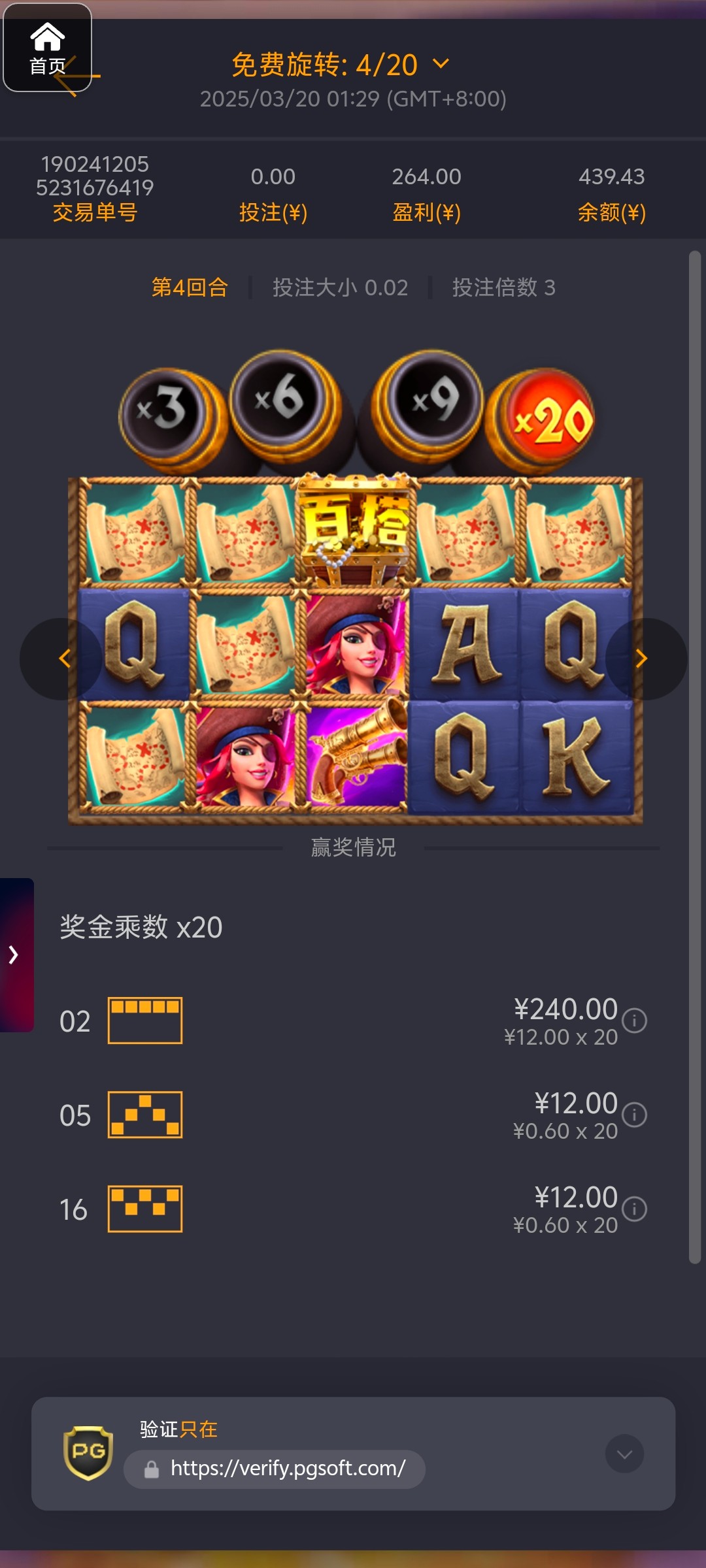
Task: Expand the side panel arrow
Action: pos(14,955)
